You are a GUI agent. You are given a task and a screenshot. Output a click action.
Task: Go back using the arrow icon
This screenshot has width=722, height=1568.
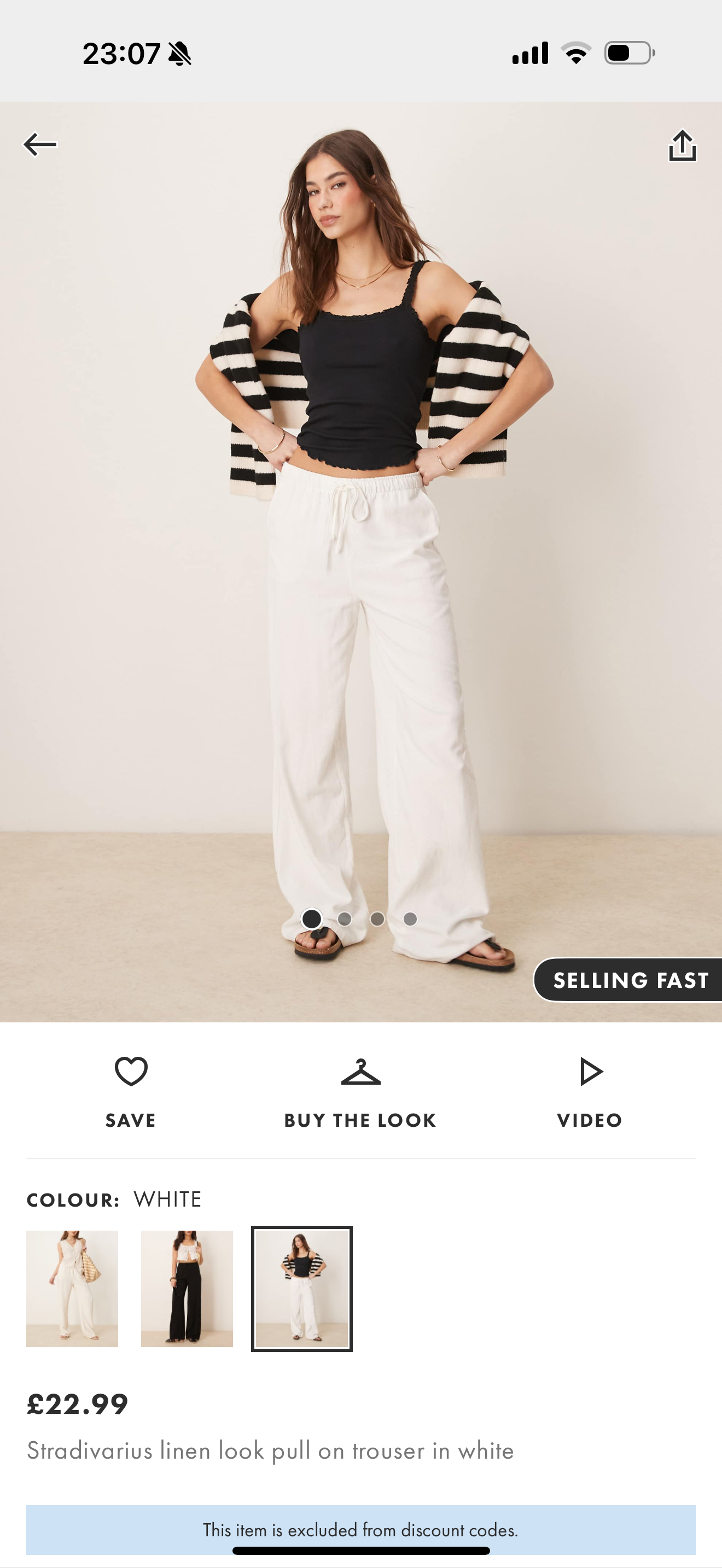point(40,145)
